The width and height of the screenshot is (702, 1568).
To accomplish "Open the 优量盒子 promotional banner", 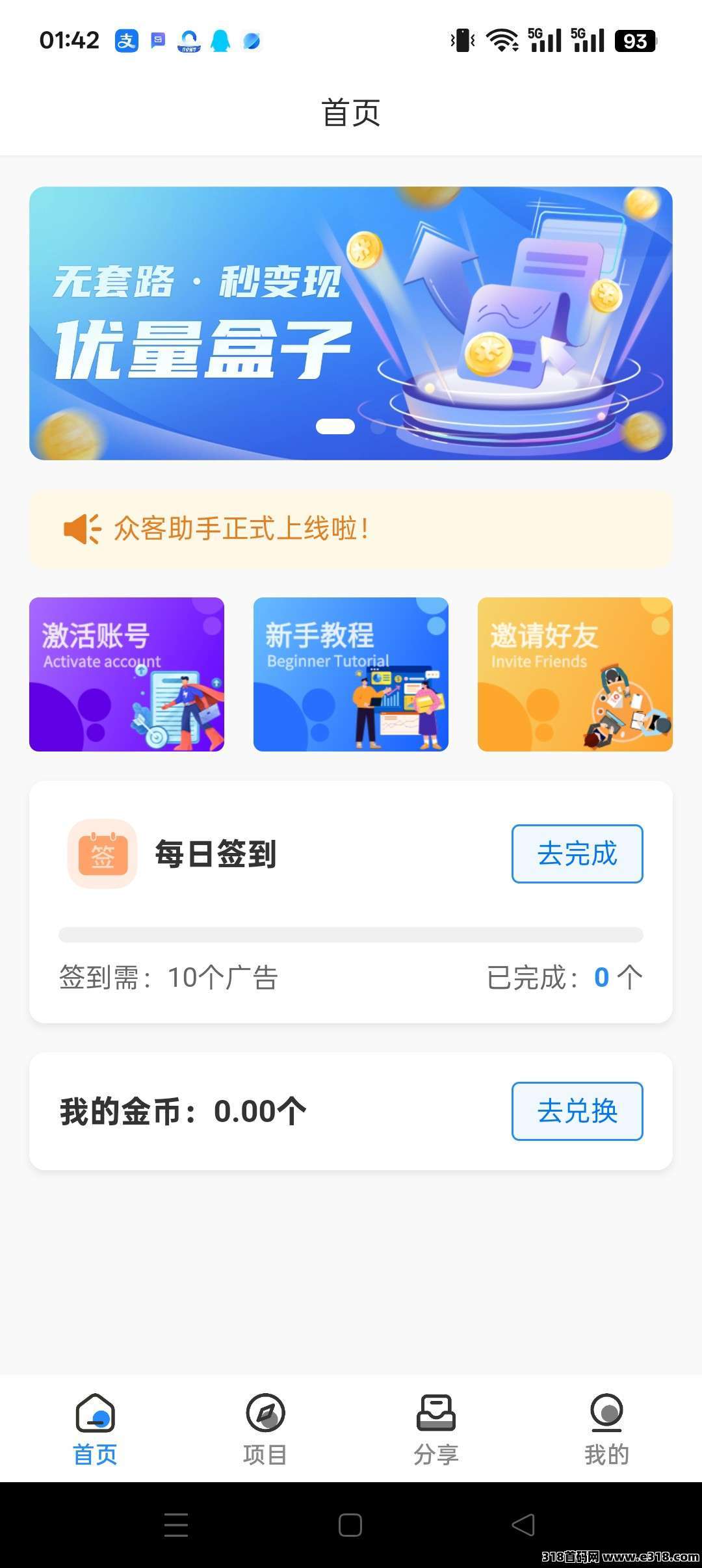I will (351, 322).
